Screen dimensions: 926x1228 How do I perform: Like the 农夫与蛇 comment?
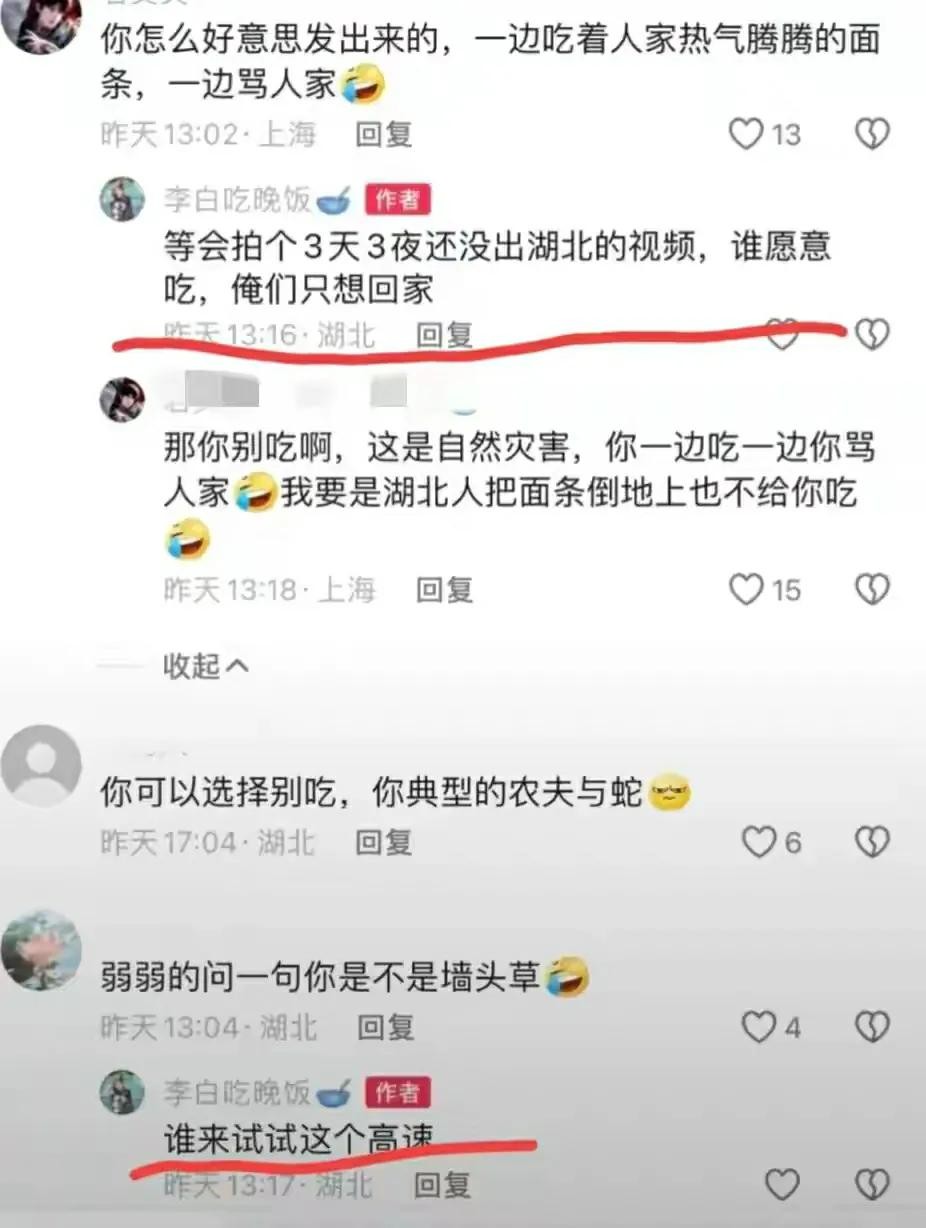(759, 843)
